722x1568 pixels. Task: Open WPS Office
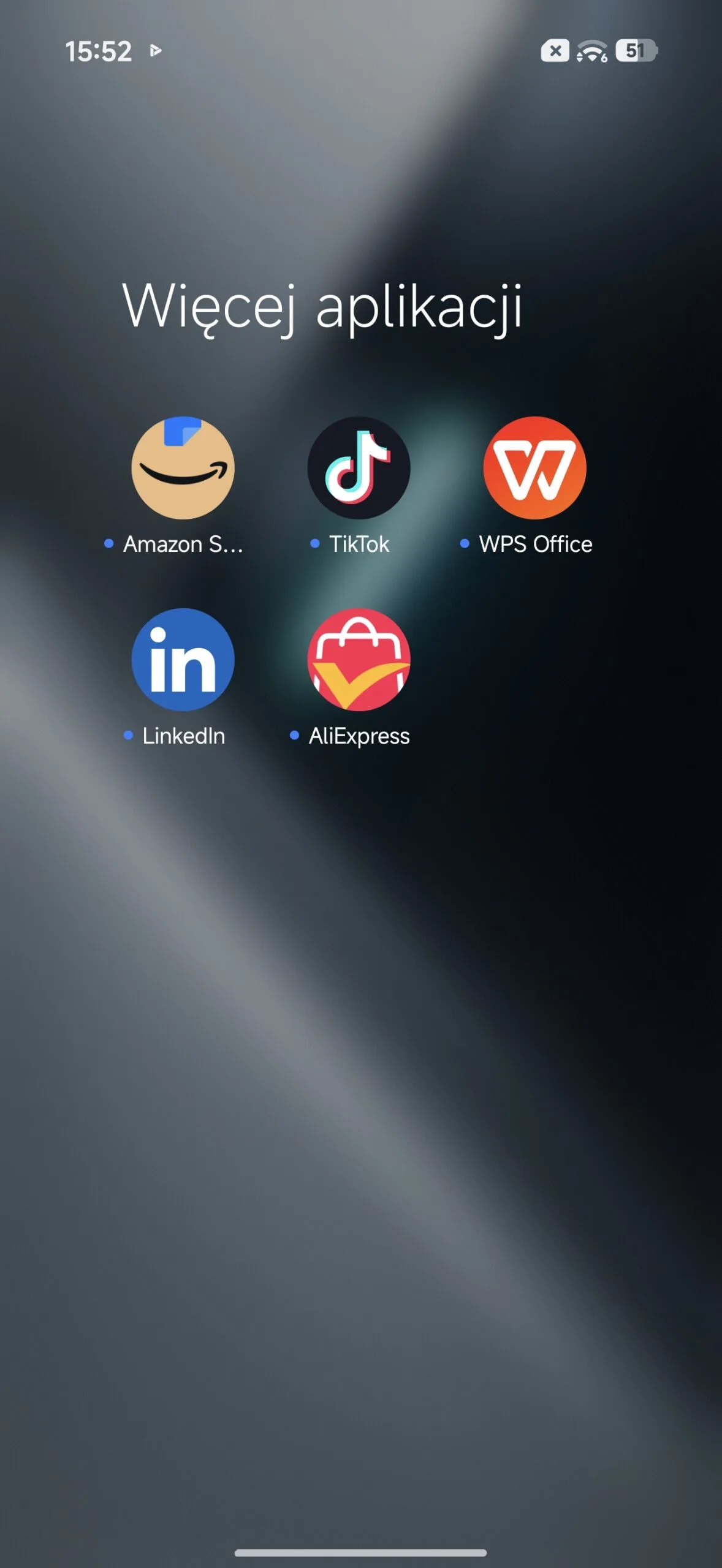(534, 469)
